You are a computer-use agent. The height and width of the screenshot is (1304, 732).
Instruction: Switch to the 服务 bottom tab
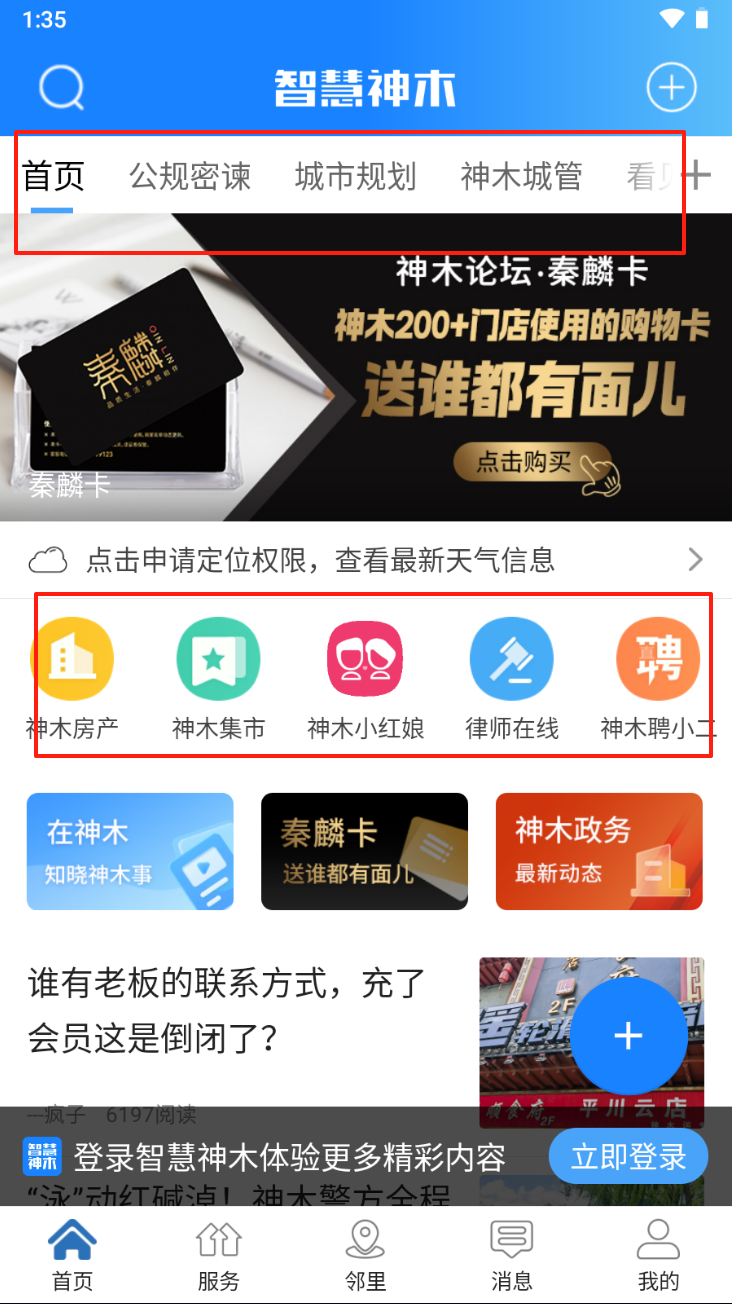218,1255
